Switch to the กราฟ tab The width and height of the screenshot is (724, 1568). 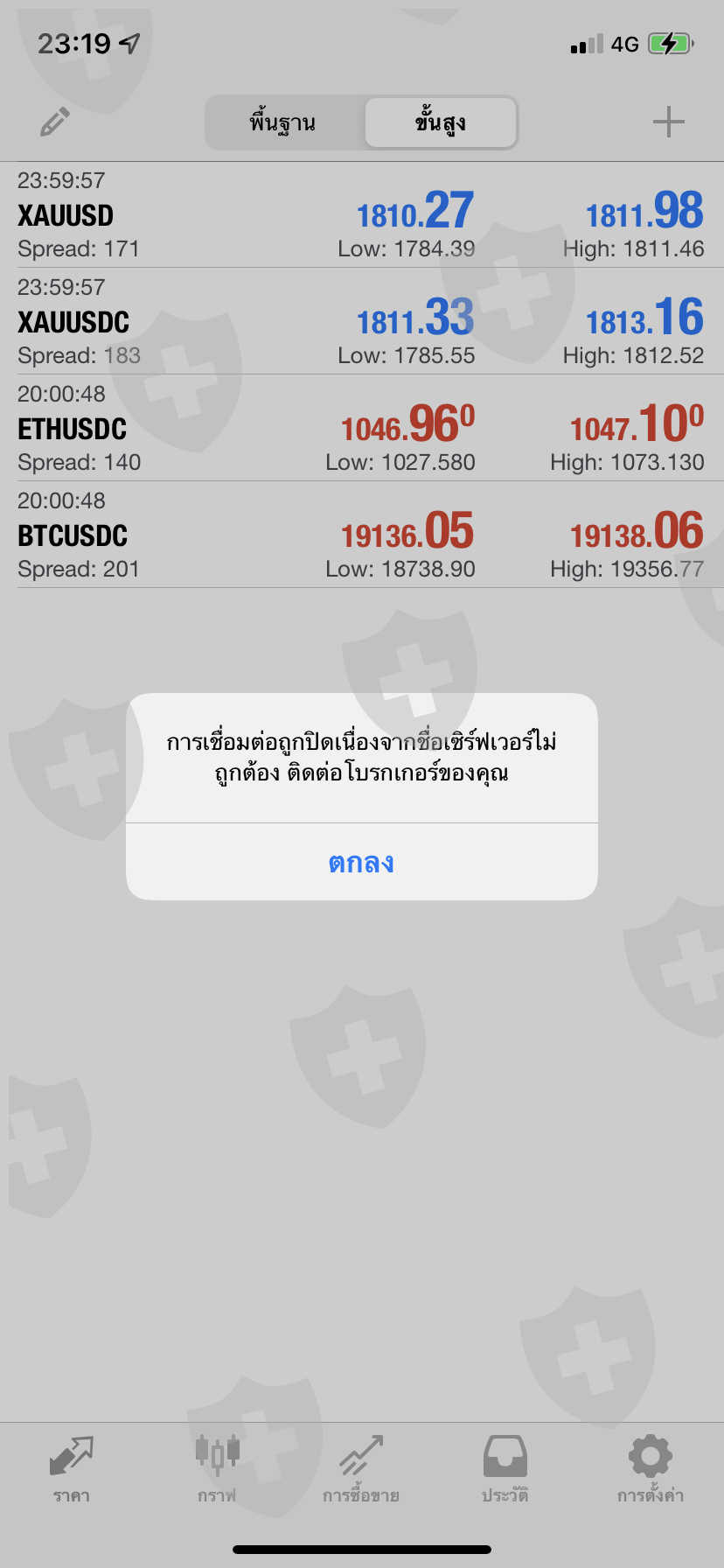pos(217,1470)
